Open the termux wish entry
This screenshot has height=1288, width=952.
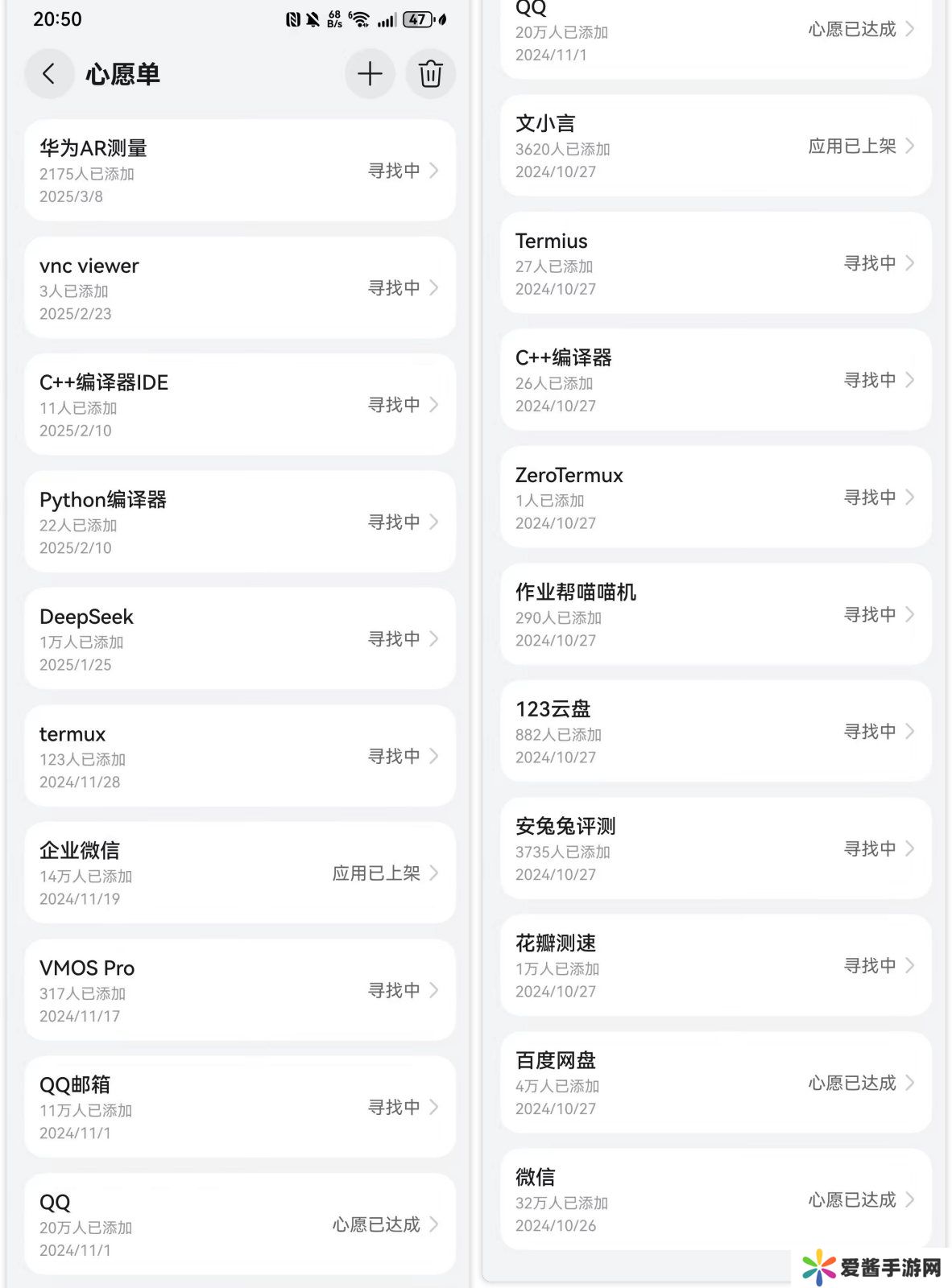(x=240, y=757)
